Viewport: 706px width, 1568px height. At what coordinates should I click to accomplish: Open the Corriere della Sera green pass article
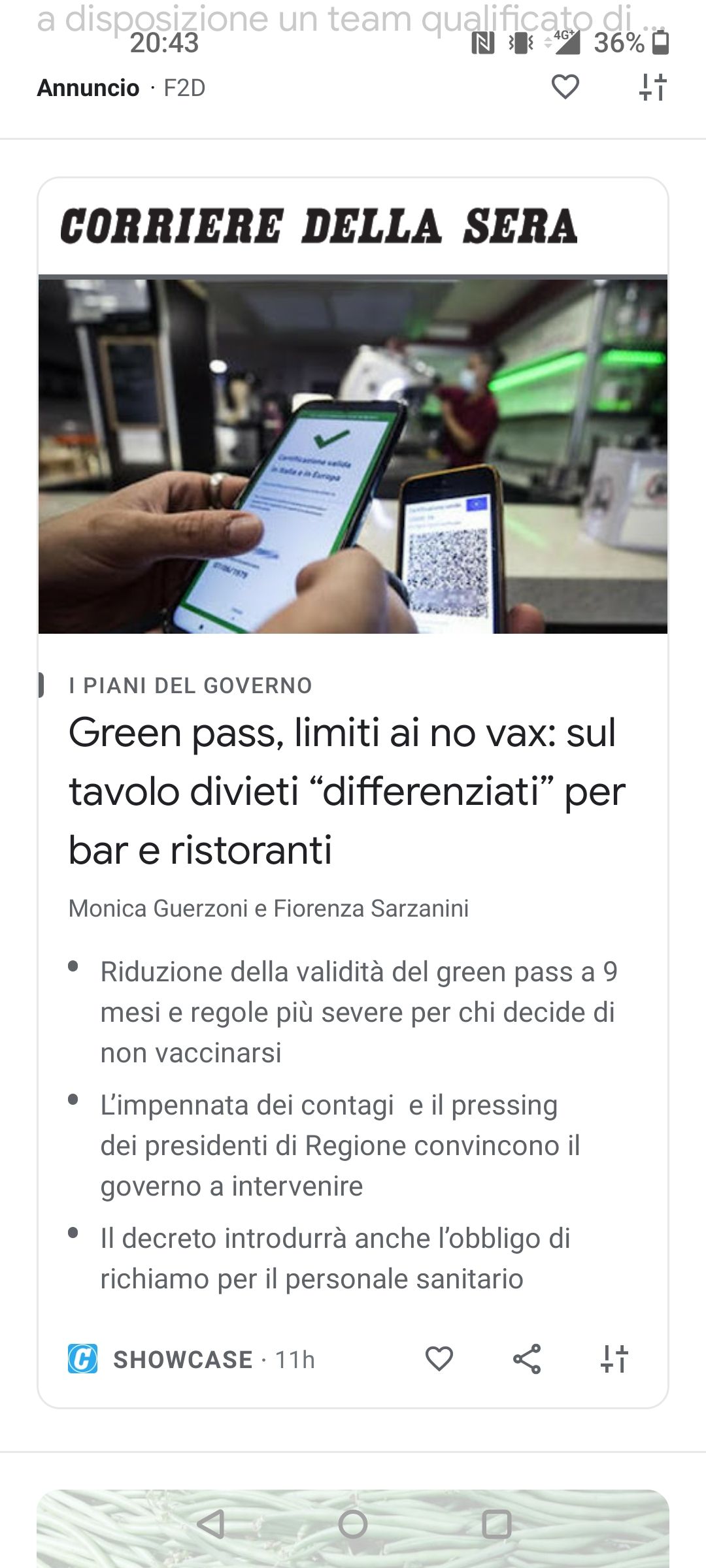346,791
